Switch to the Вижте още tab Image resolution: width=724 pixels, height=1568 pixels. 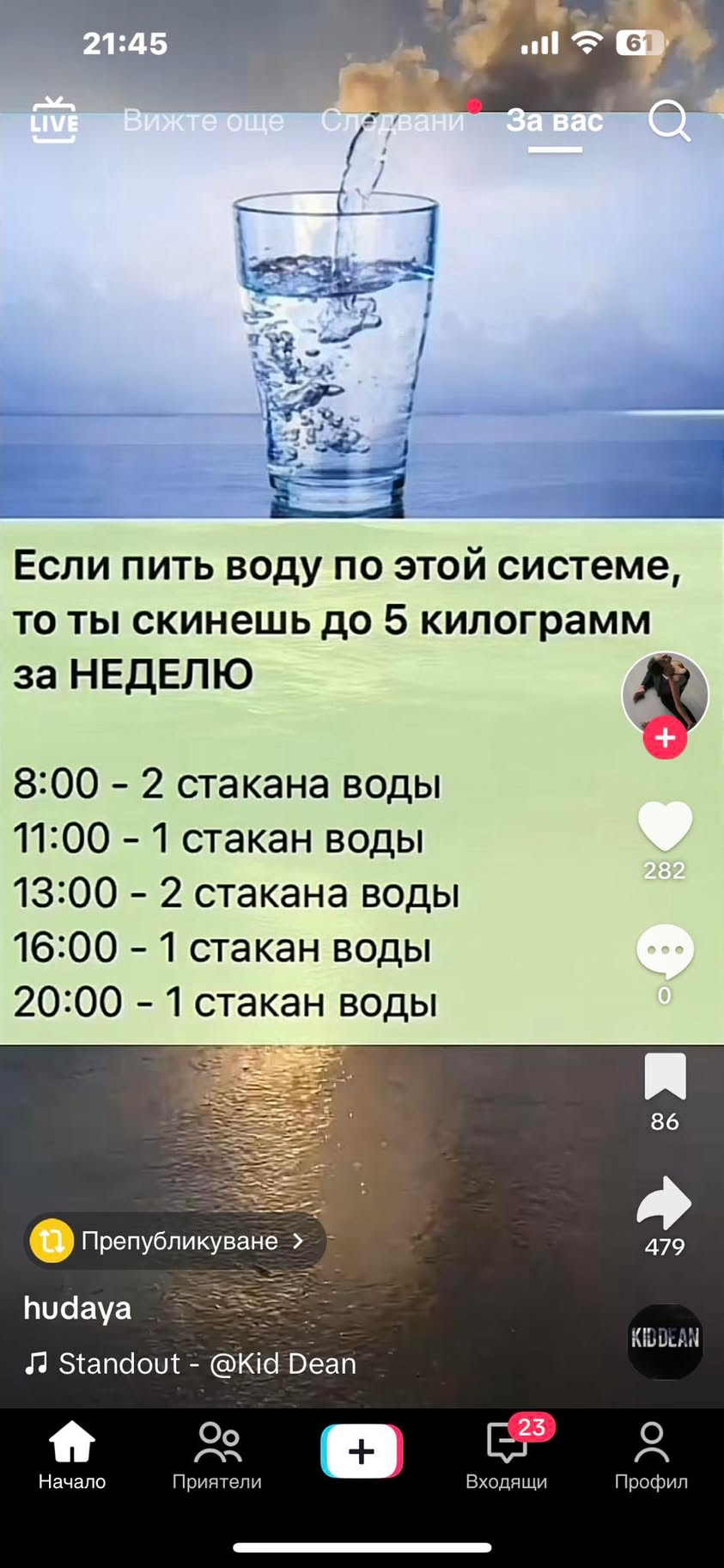[203, 120]
